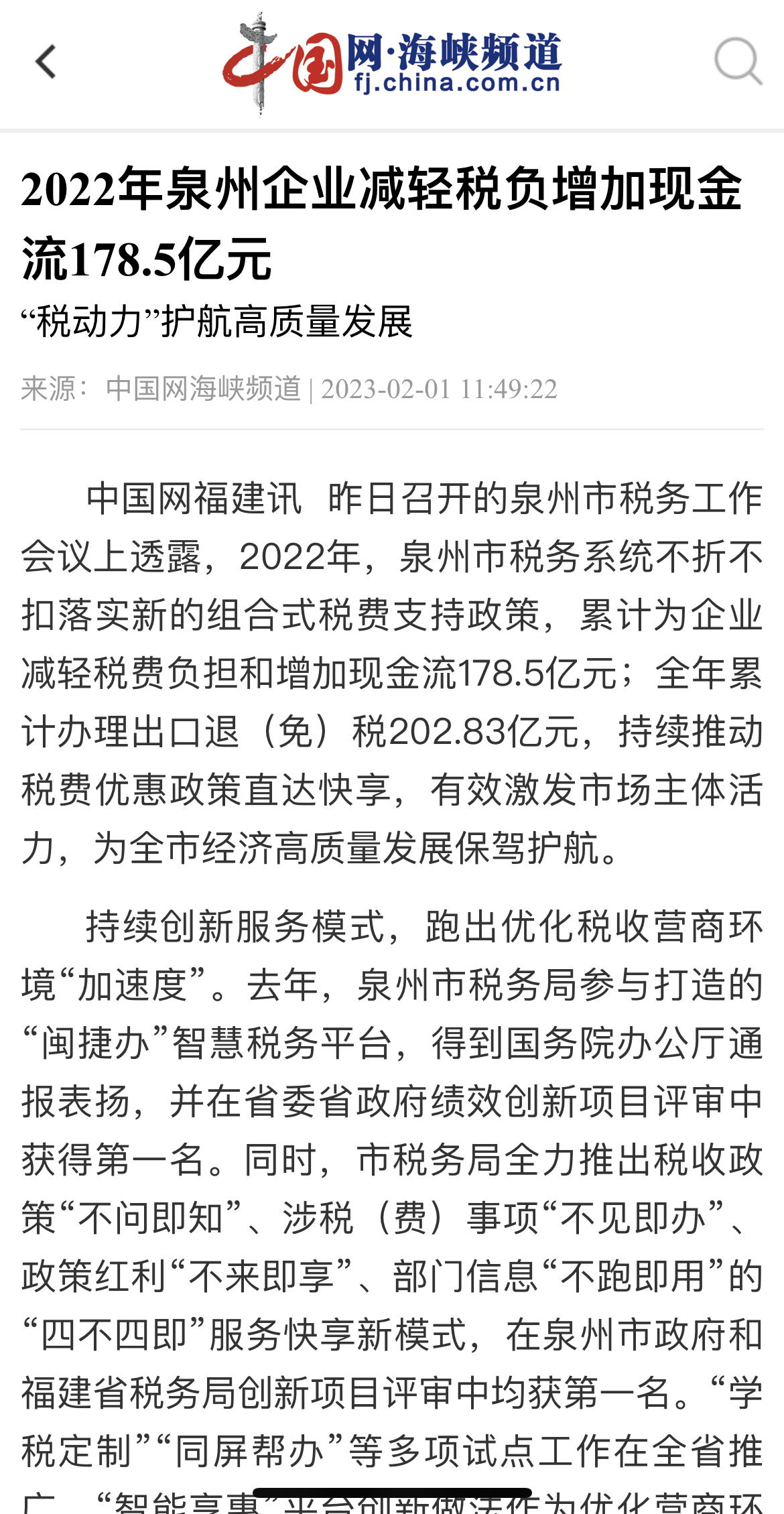This screenshot has height=1514, width=784.
Task: Open the fj.china.com.cn header logo link
Action: pyautogui.click(x=392, y=64)
